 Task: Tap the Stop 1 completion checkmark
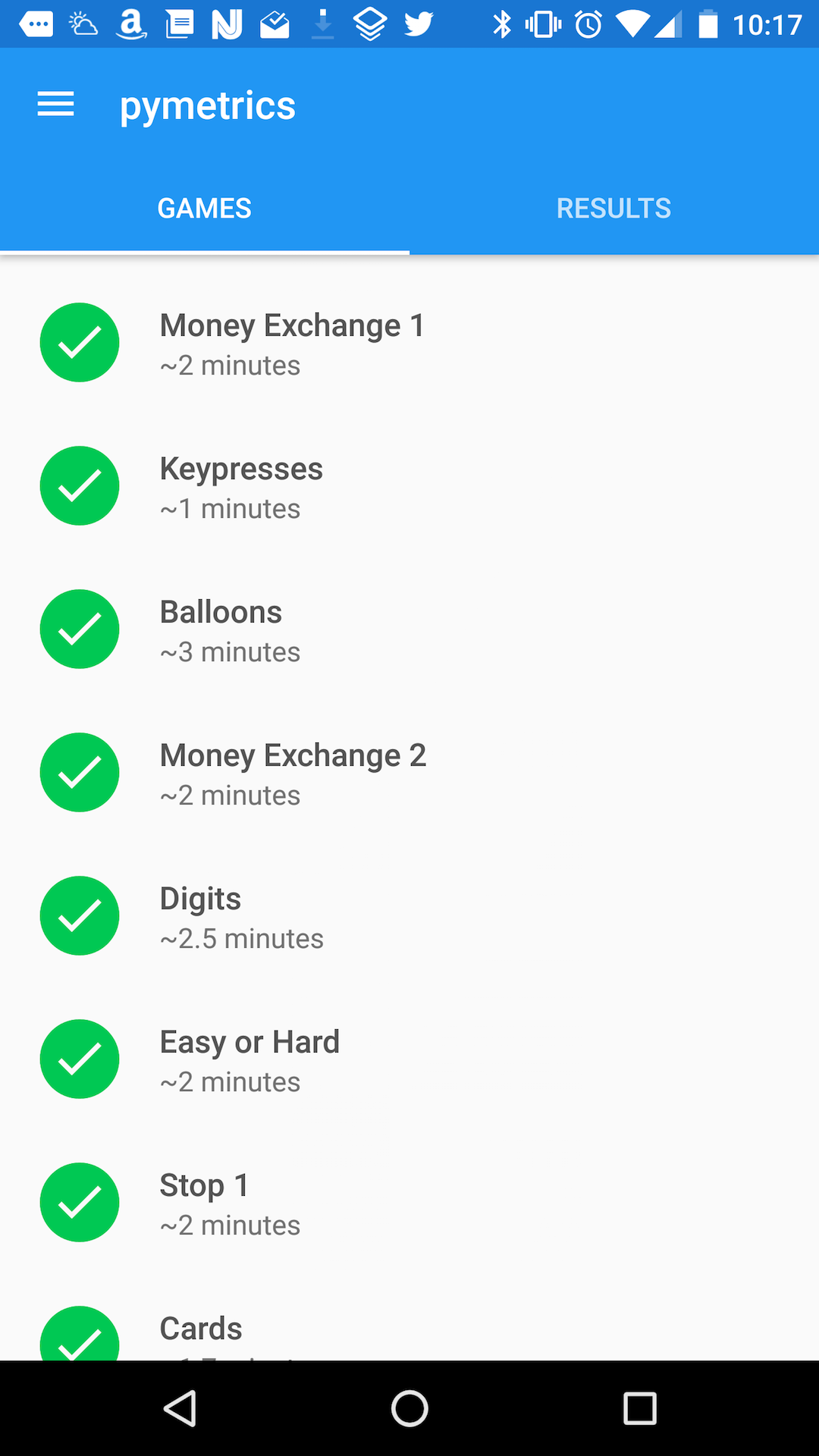pos(79,1202)
